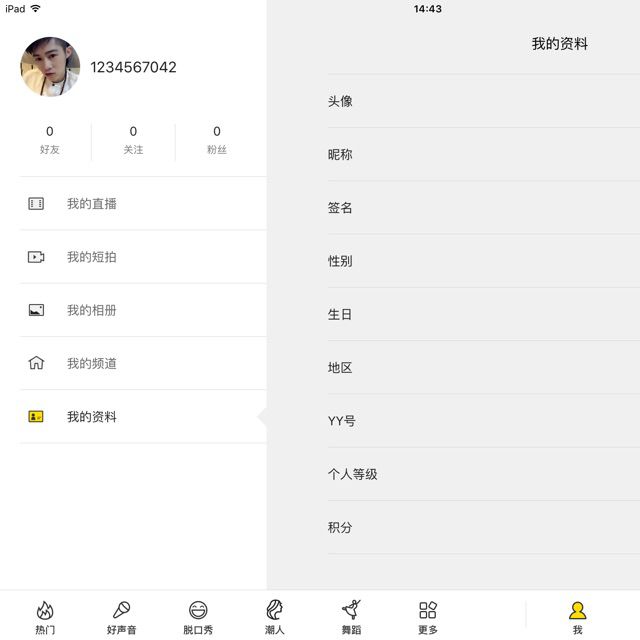This screenshot has height=640, width=640.
Task: Edit the 签名 signature row
Action: 480,208
